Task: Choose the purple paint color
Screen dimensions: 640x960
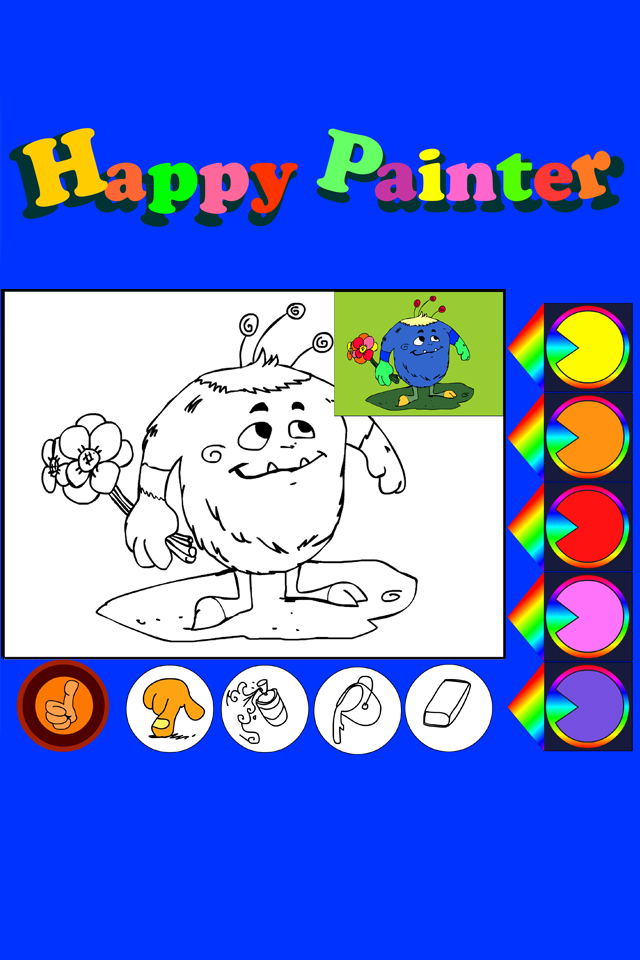Action: click(x=587, y=707)
